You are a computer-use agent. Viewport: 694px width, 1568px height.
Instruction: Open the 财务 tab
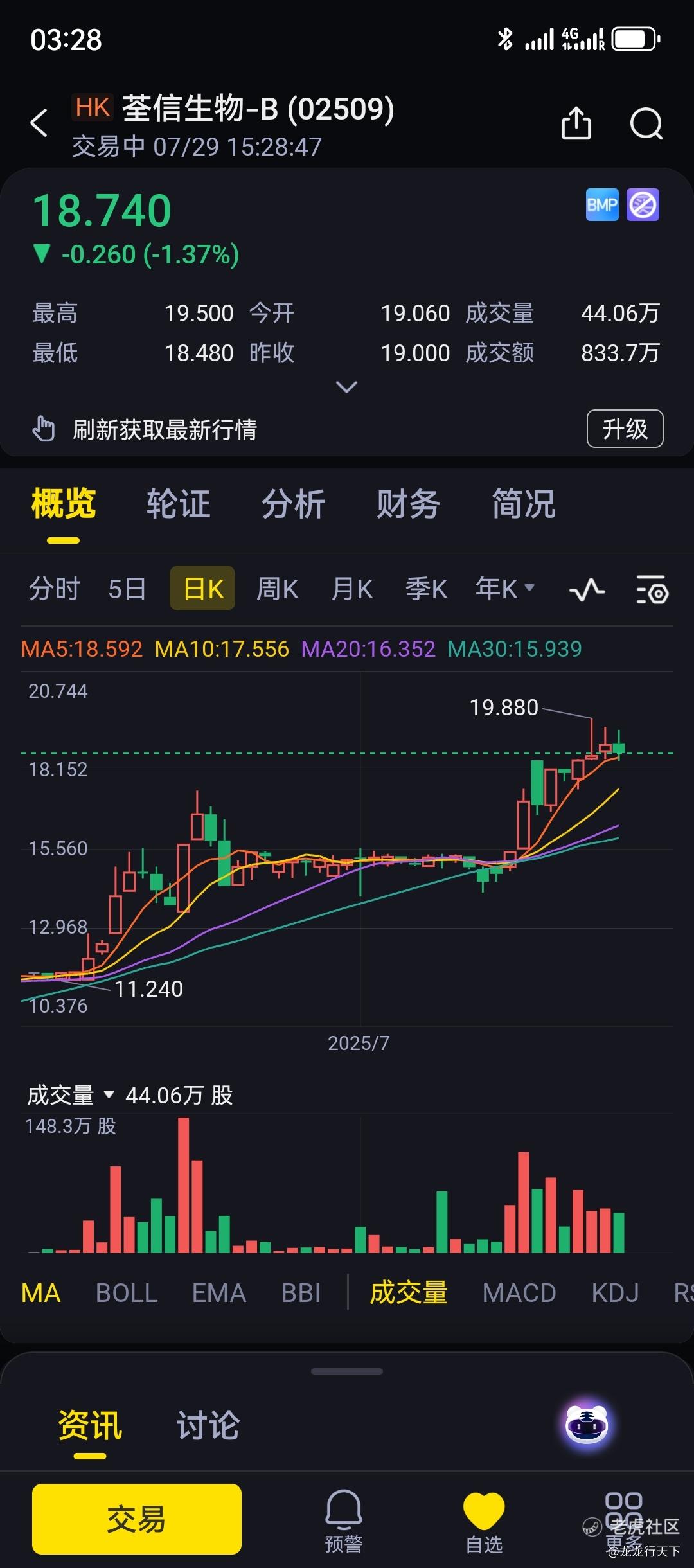[408, 503]
